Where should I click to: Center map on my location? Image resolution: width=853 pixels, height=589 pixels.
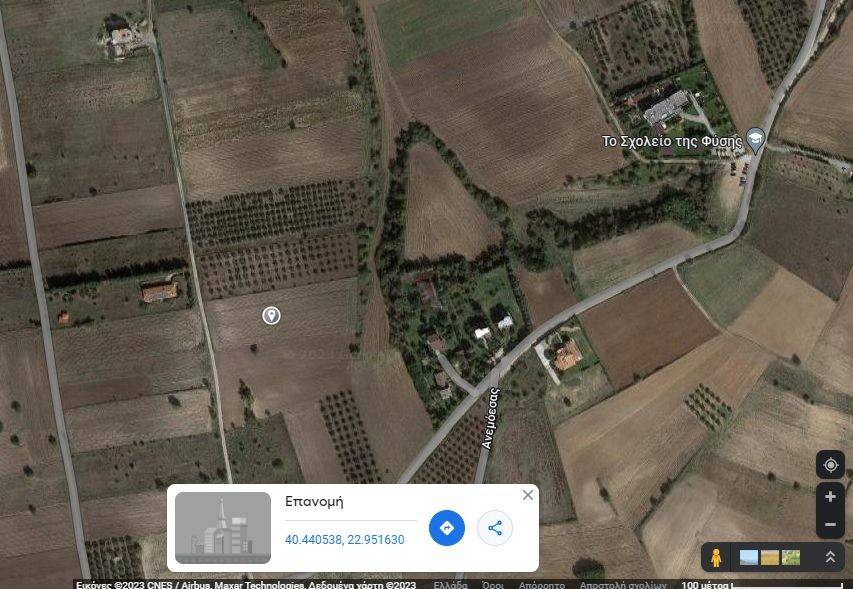point(830,465)
